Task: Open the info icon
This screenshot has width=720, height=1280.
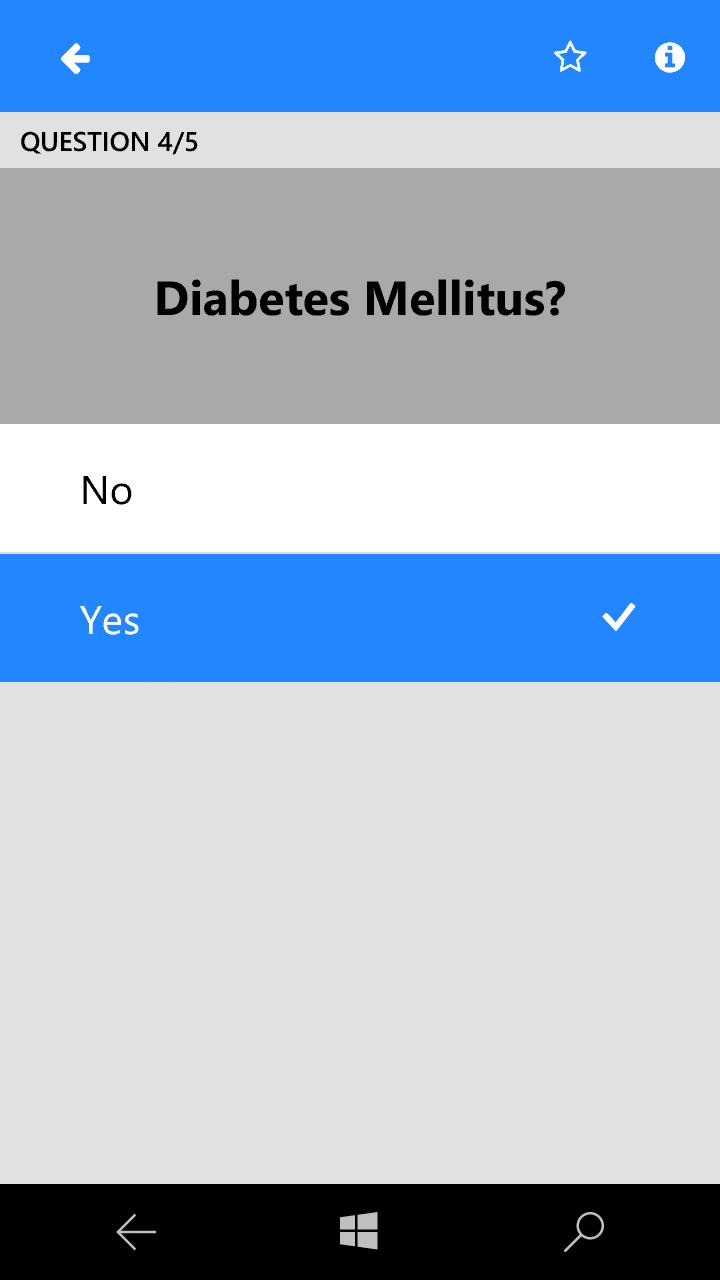Action: 669,58
